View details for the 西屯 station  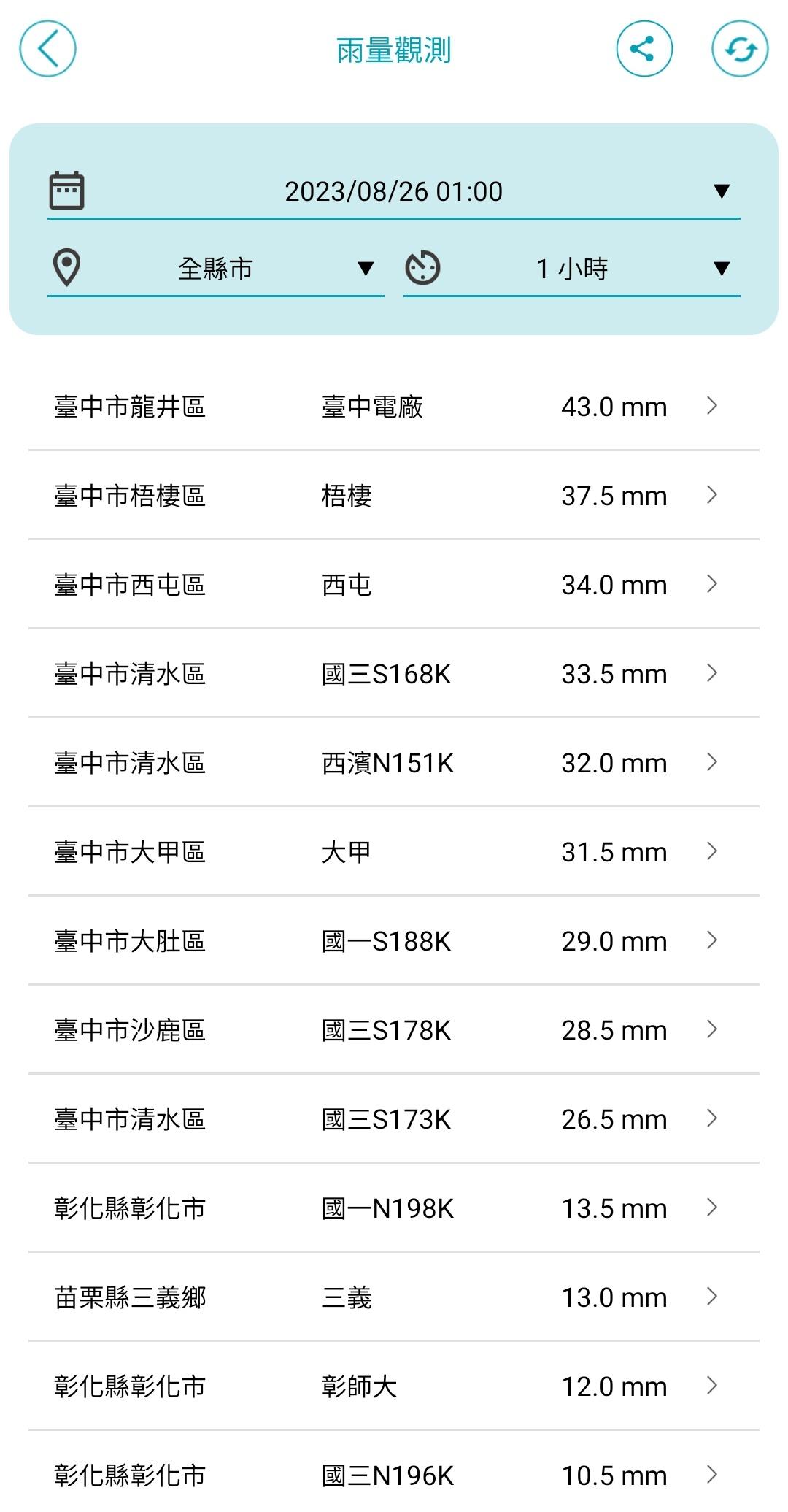pyautogui.click(x=394, y=585)
